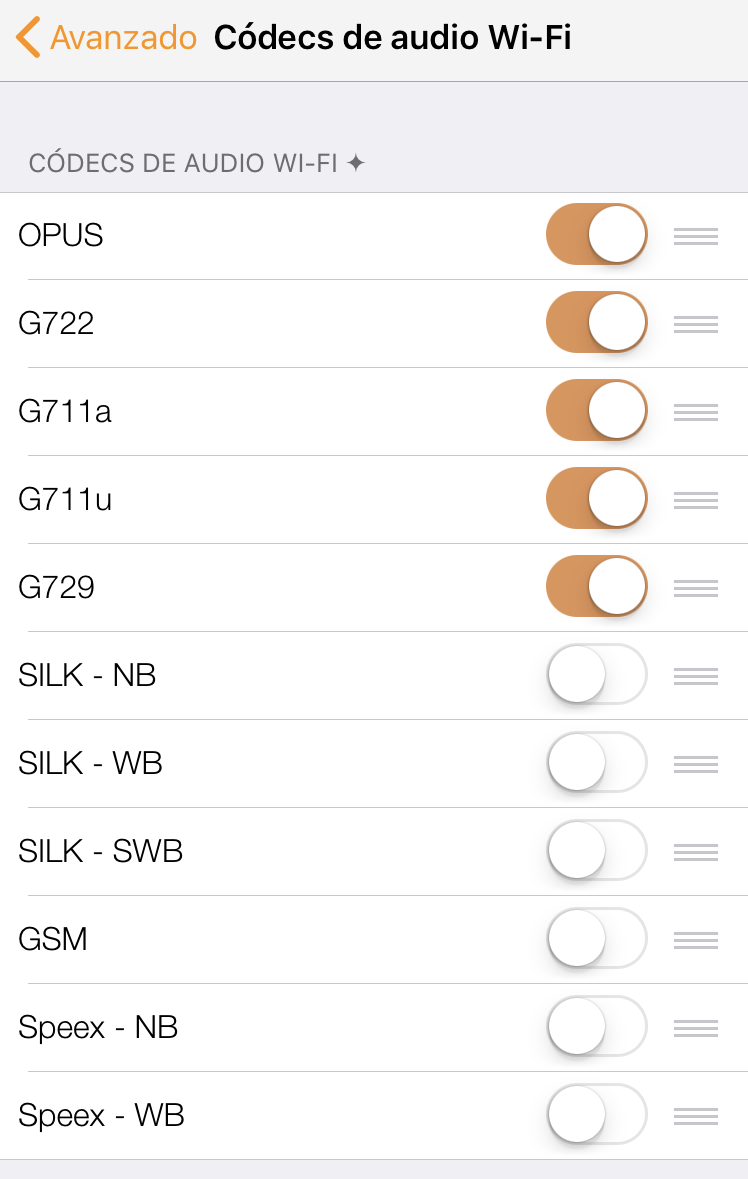Screen dimensions: 748x1179
Task: Turn on SILK - WB codec
Action: pyautogui.click(x=596, y=763)
